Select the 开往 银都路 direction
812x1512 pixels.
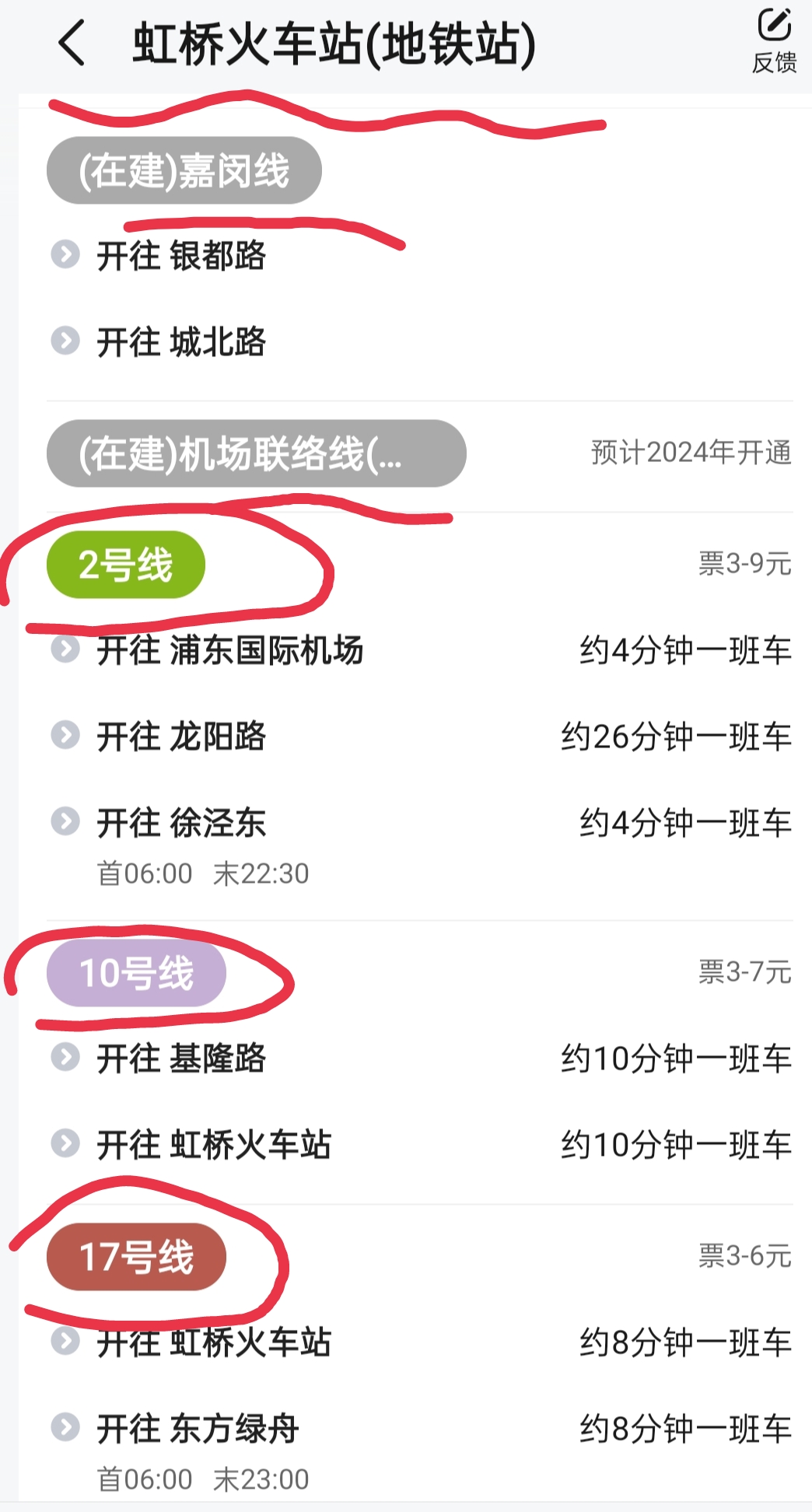click(181, 256)
